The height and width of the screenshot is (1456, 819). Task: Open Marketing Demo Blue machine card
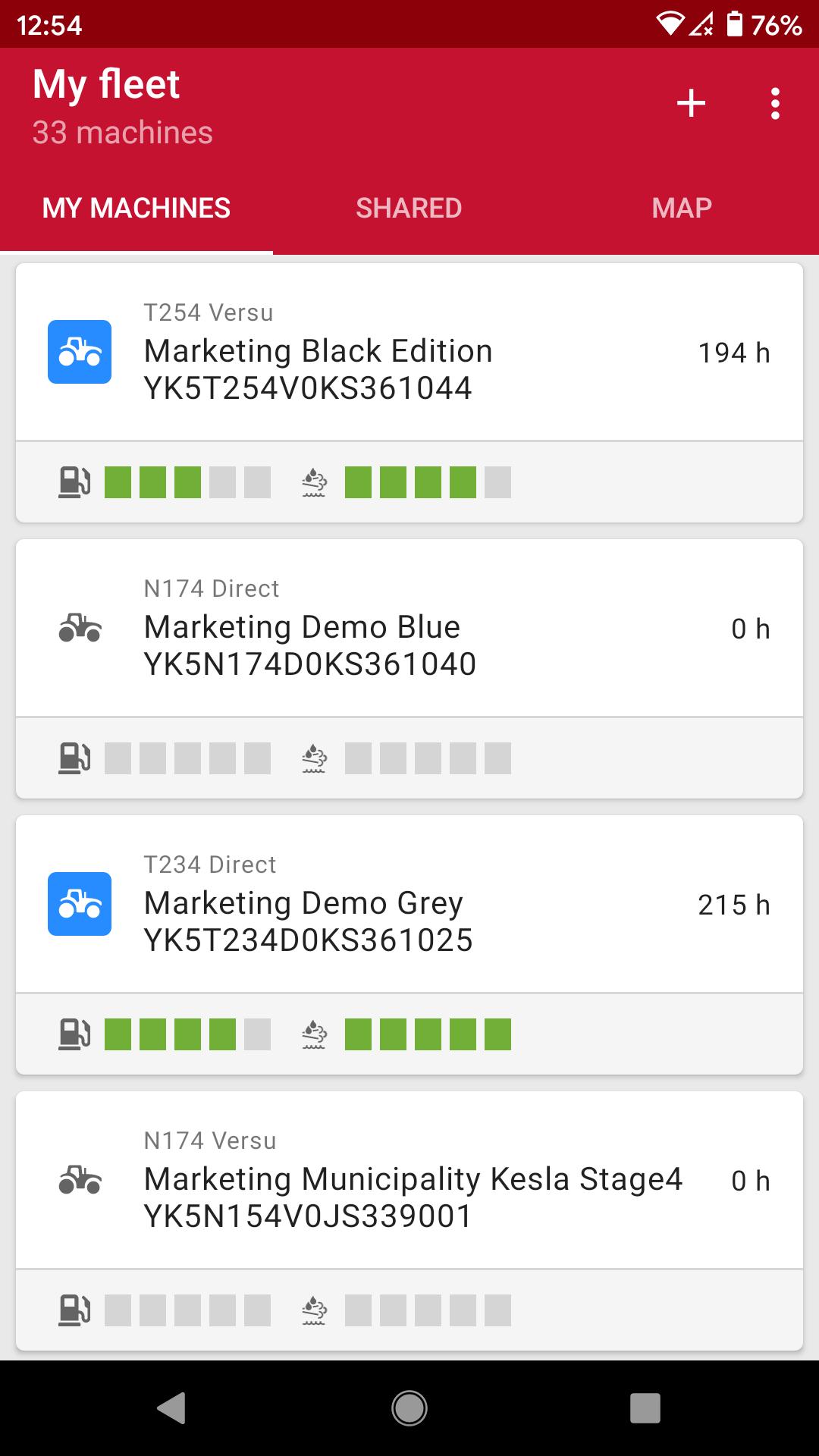pyautogui.click(x=409, y=668)
